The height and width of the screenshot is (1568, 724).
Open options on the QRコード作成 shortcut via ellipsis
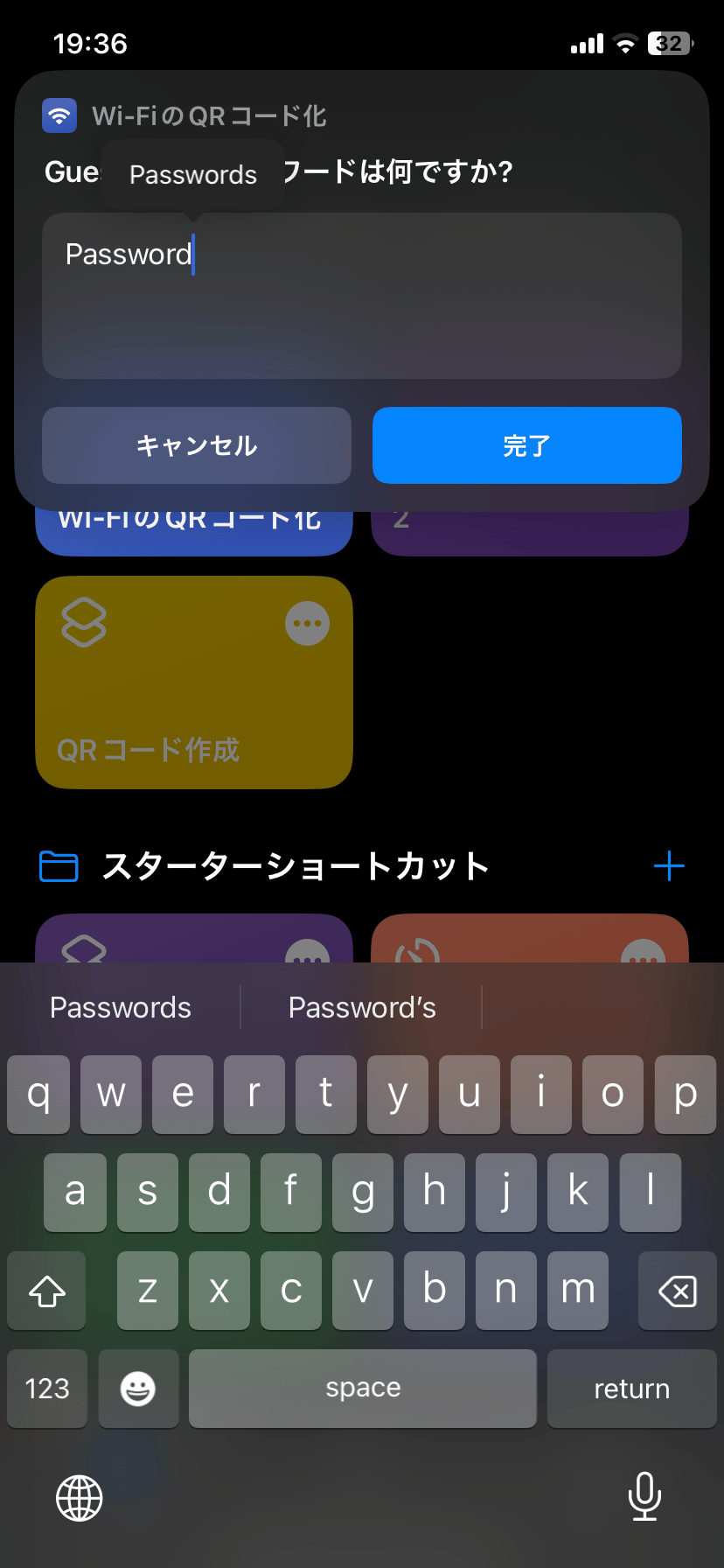(x=307, y=622)
